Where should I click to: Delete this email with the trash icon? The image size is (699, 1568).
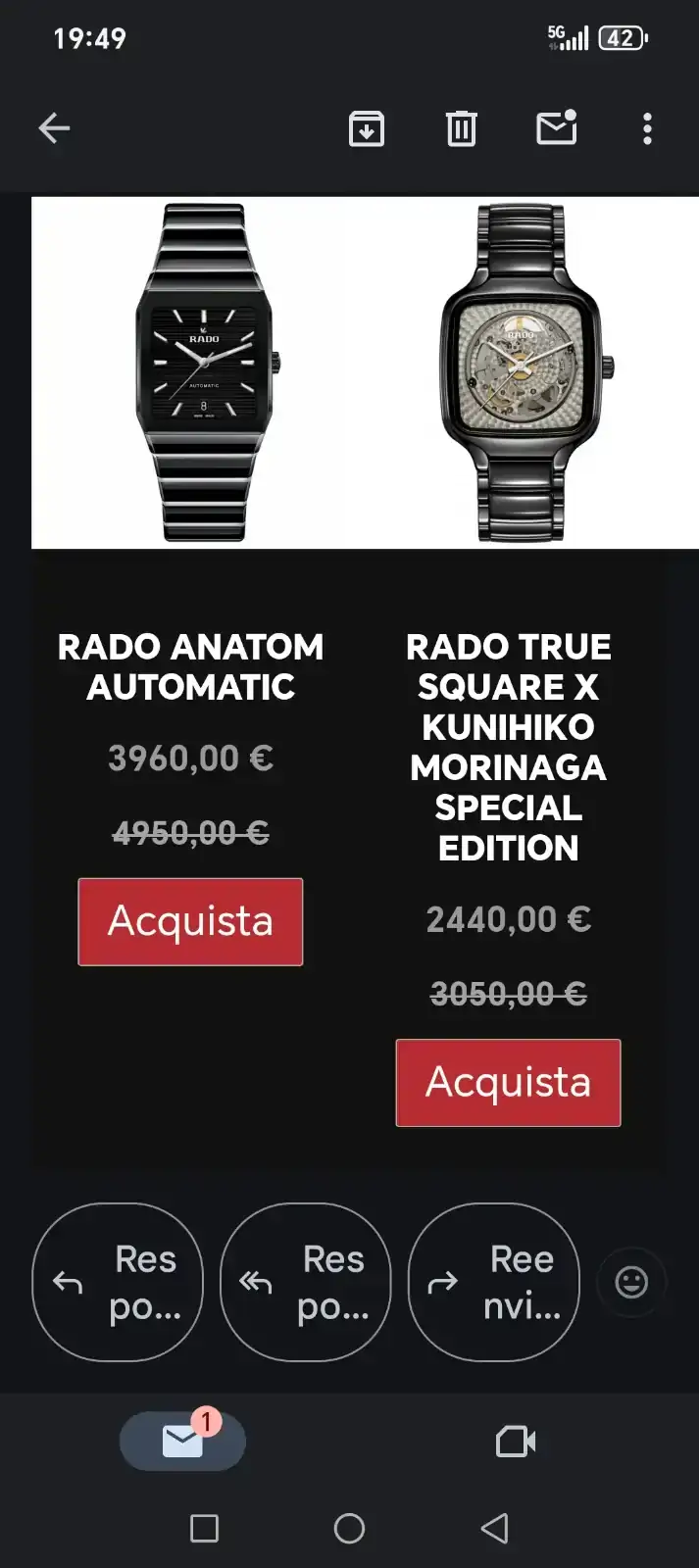461,128
